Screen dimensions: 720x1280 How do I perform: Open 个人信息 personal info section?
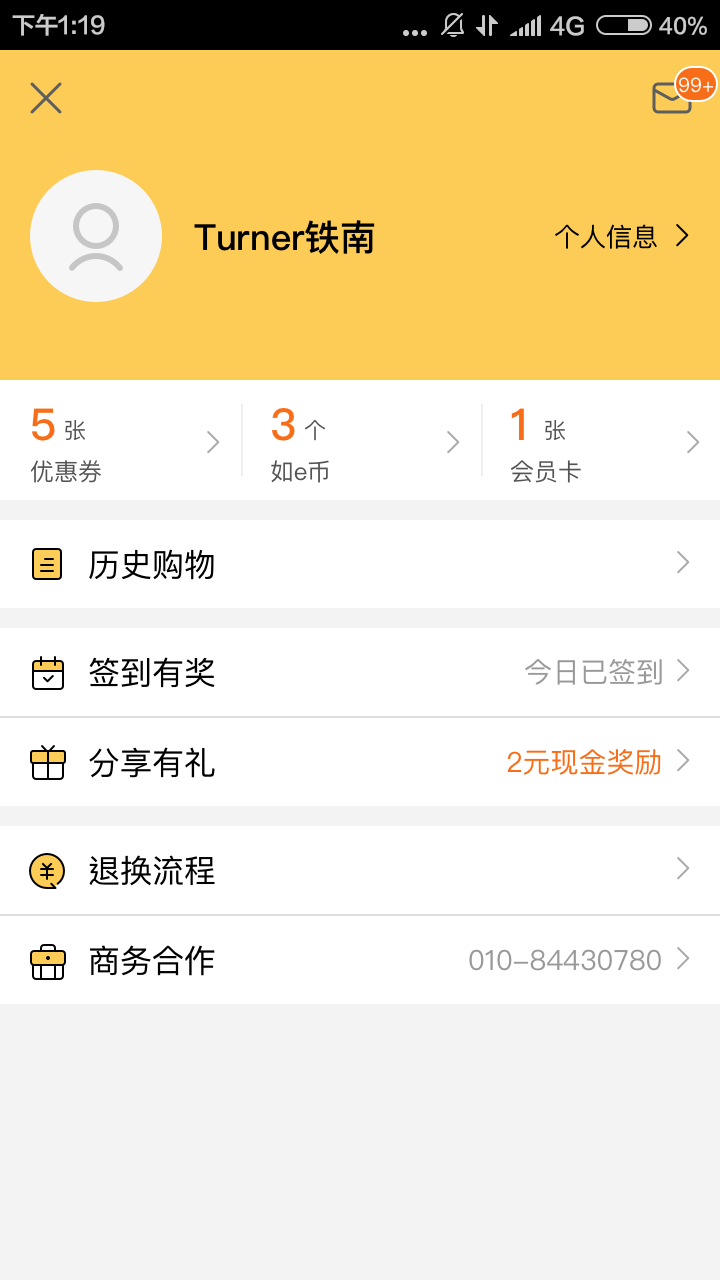coord(607,236)
